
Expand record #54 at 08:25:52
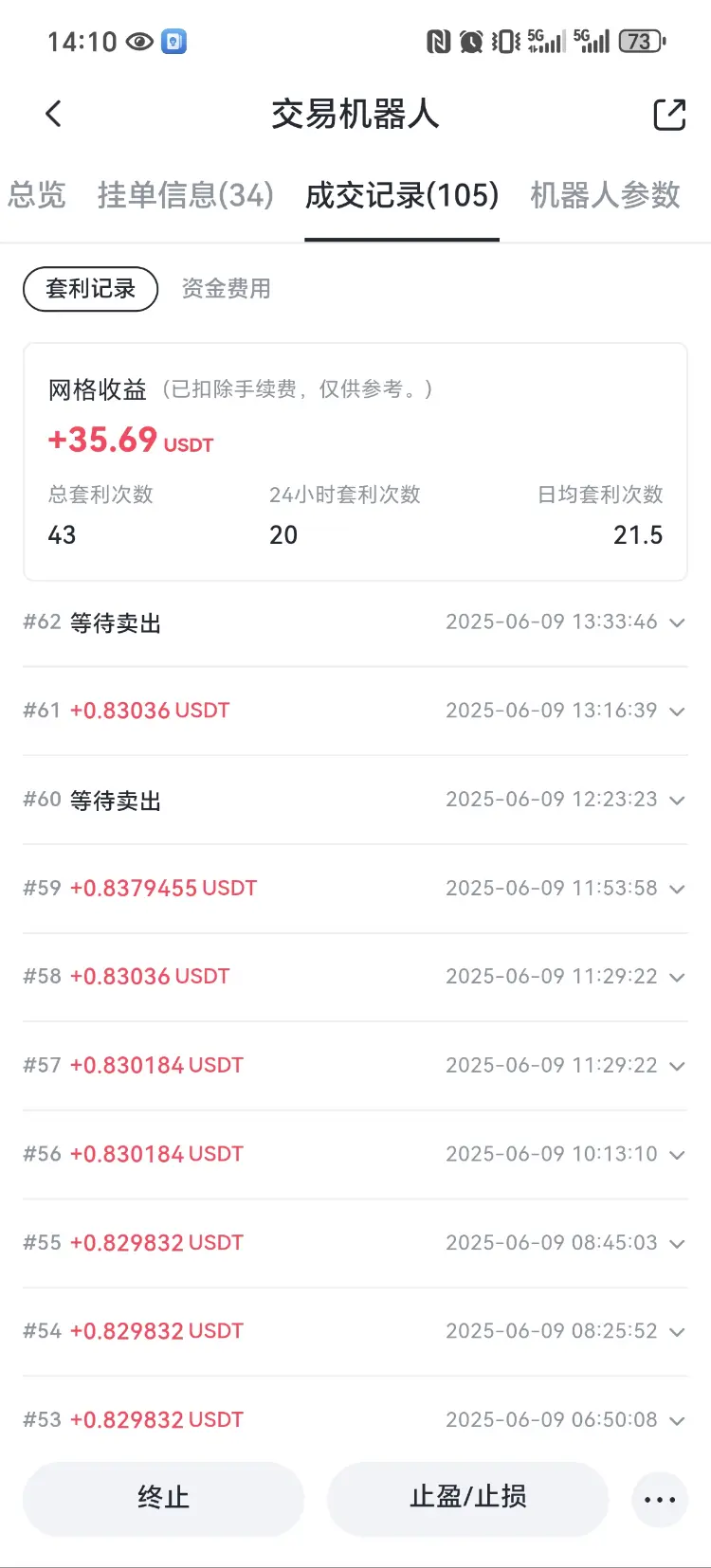point(355,1331)
